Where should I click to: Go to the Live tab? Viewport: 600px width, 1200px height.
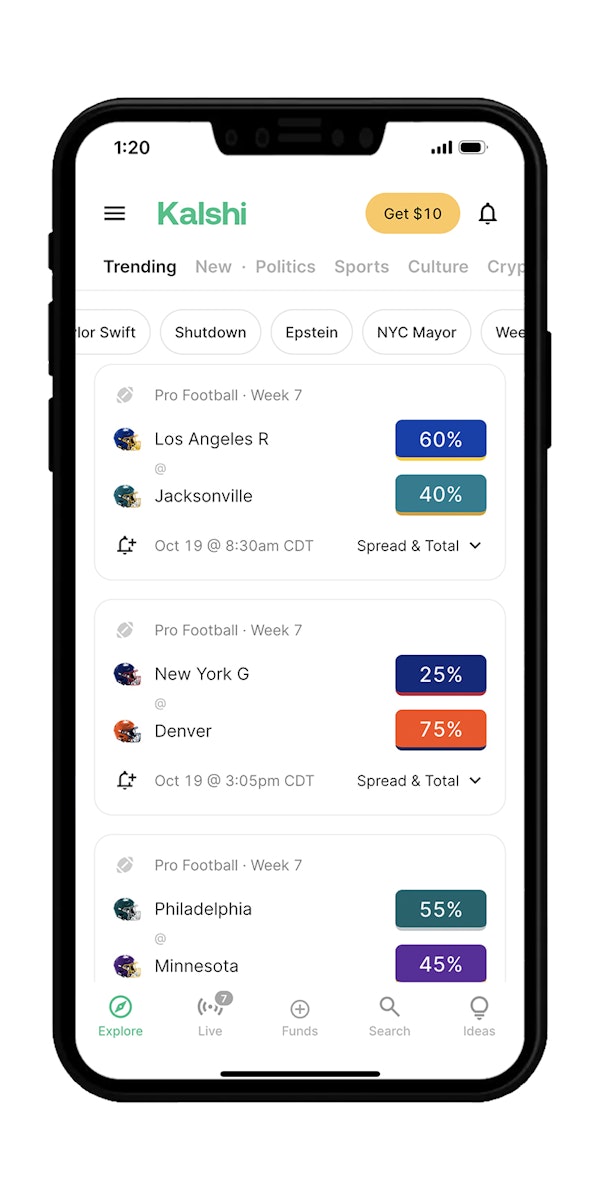coord(210,1016)
